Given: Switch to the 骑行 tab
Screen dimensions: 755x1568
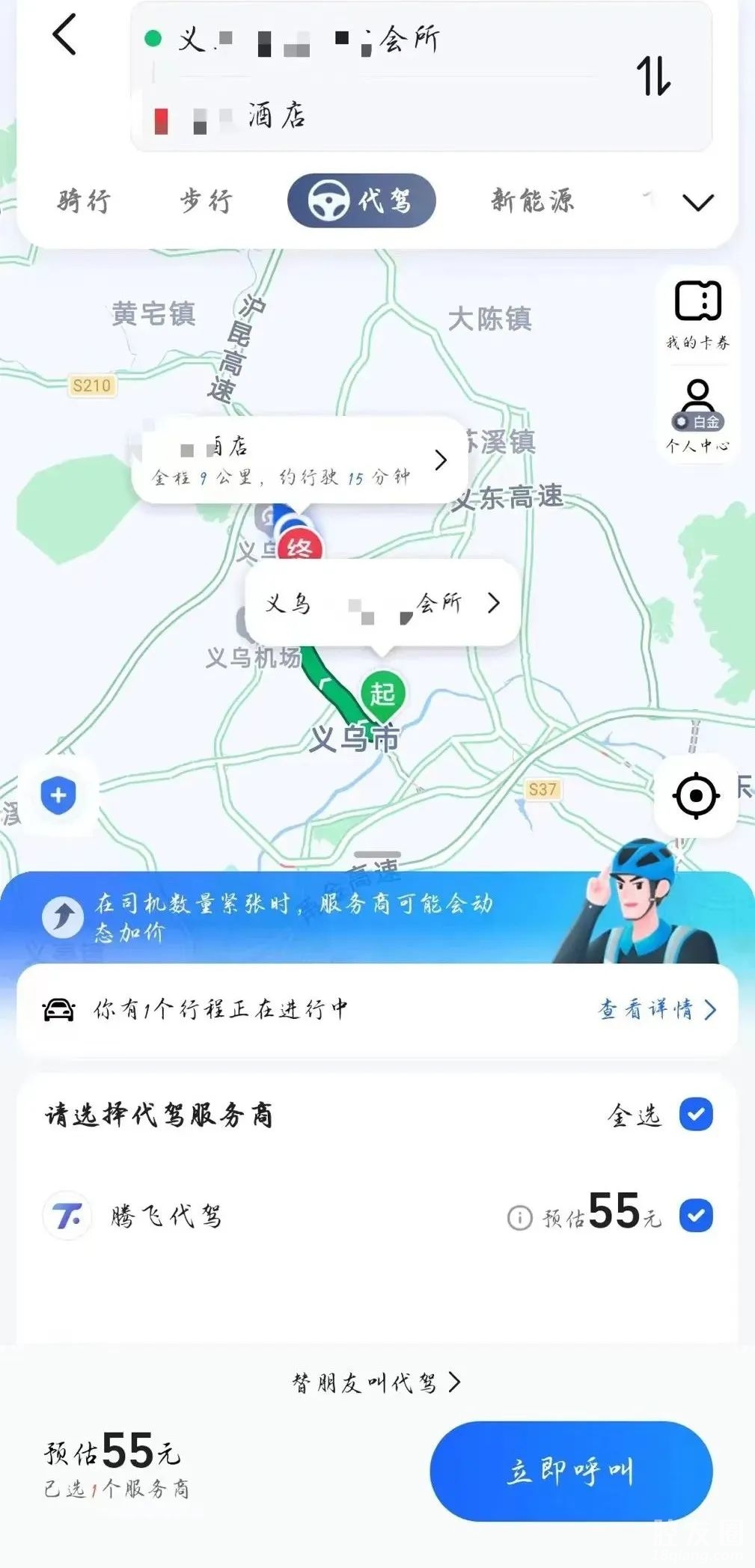Looking at the screenshot, I should coord(84,201).
